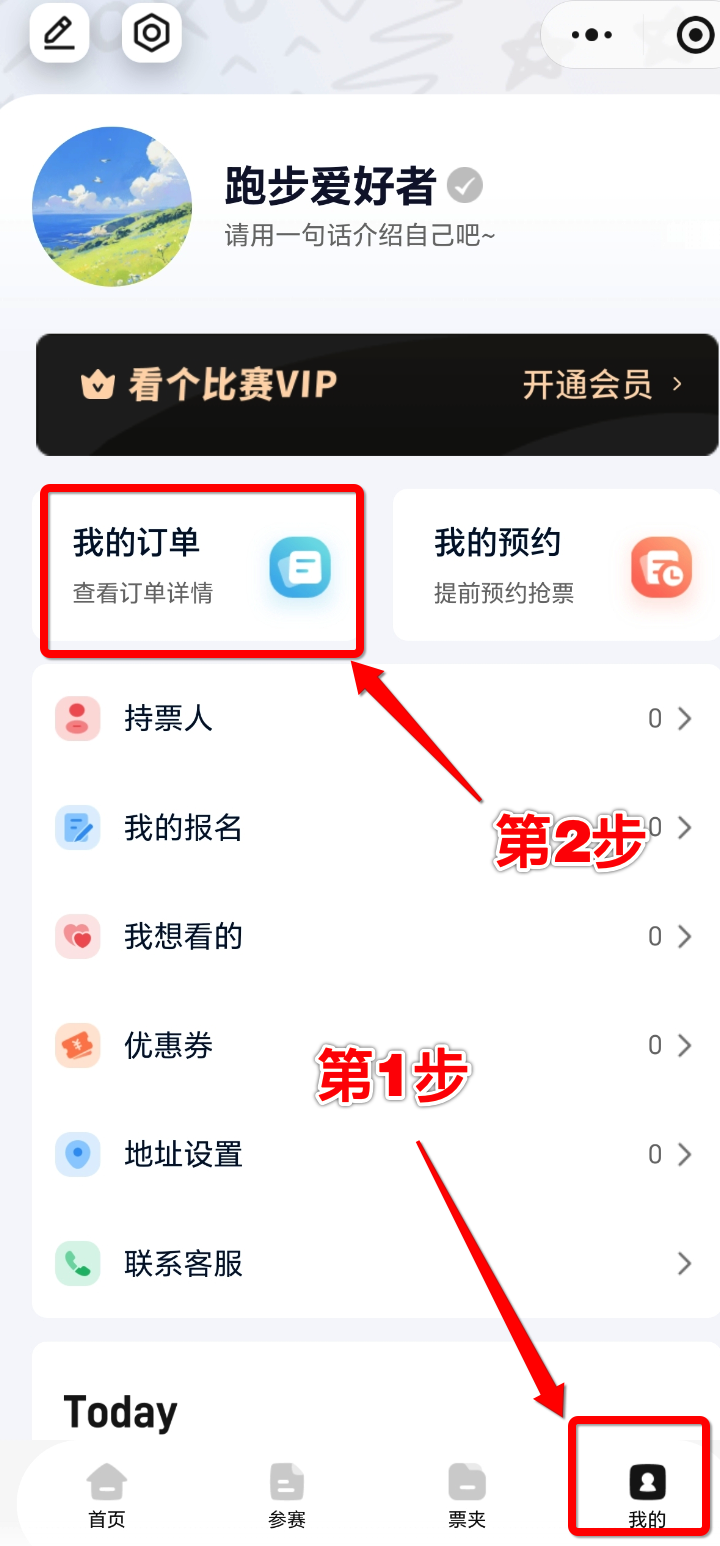The height and width of the screenshot is (1546, 720).
Task: Tap the edit pencil icon
Action: click(59, 33)
